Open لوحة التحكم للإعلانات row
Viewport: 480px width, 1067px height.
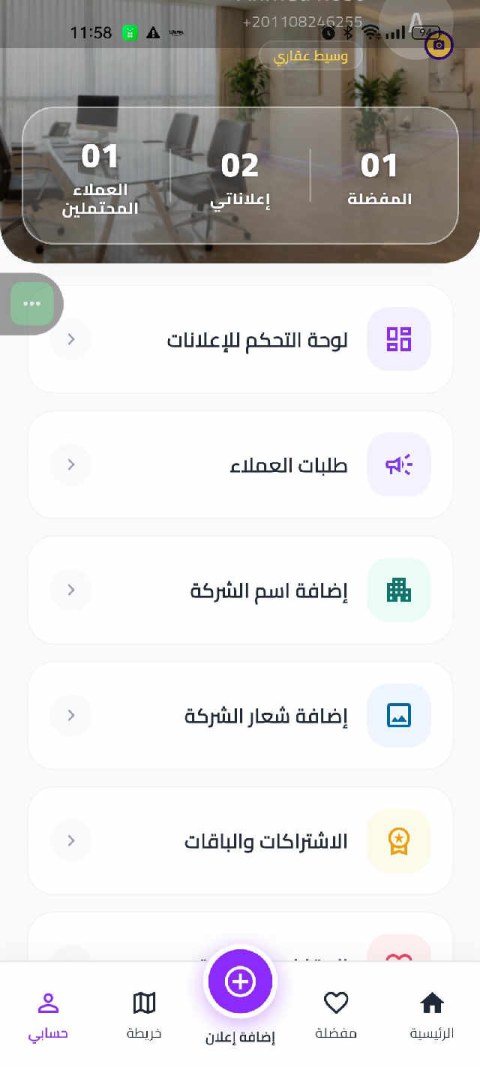[240, 339]
